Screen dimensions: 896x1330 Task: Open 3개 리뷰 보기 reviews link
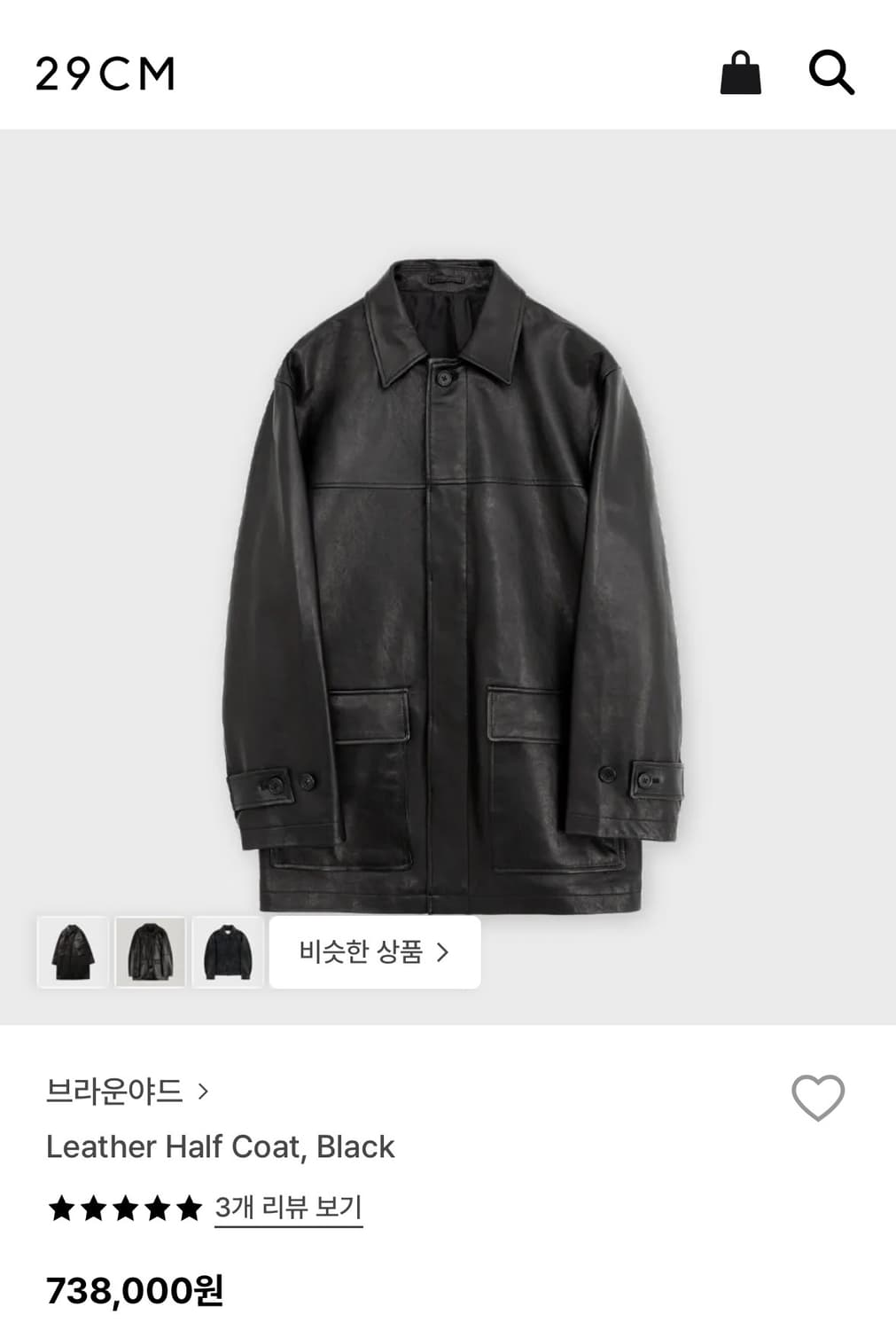click(288, 1205)
